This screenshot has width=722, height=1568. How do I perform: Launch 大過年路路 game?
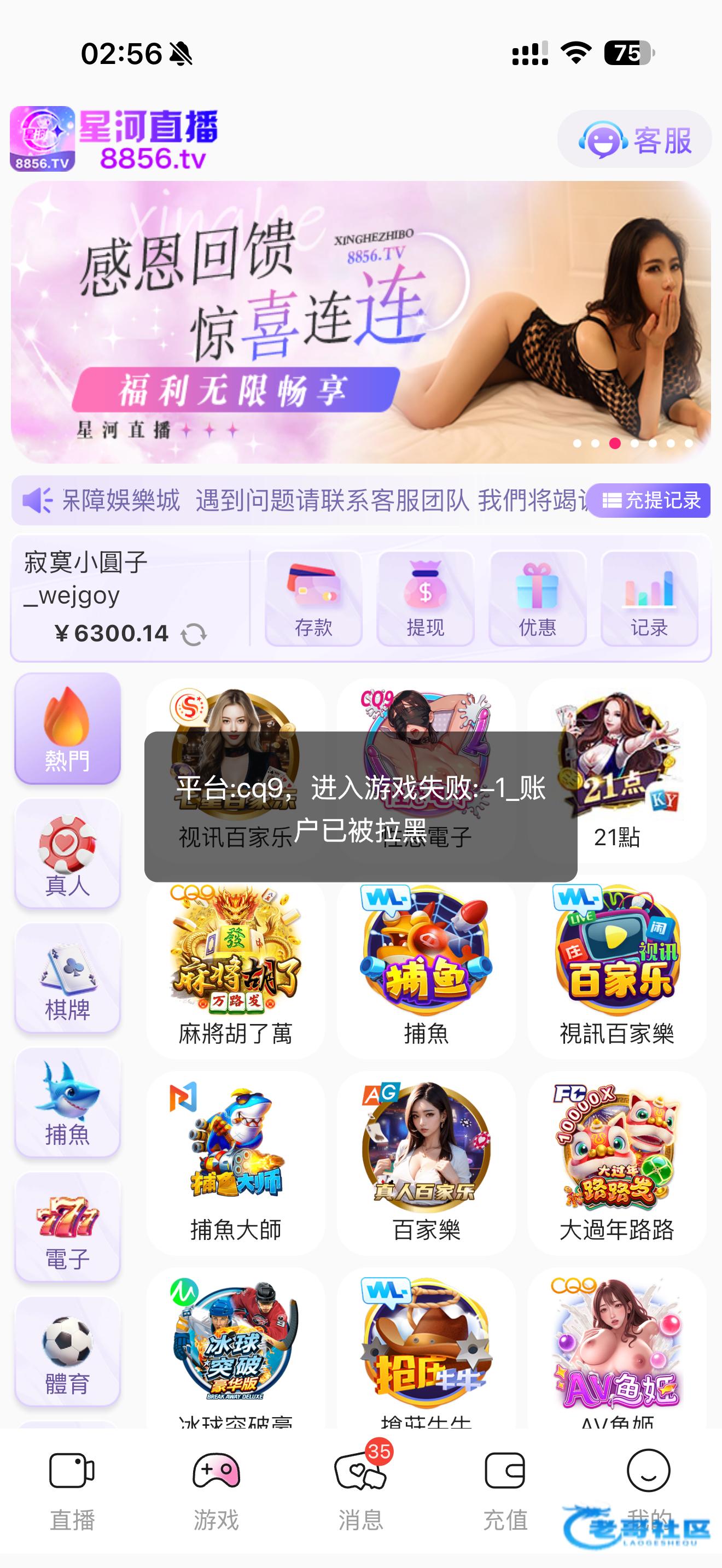point(616,1163)
